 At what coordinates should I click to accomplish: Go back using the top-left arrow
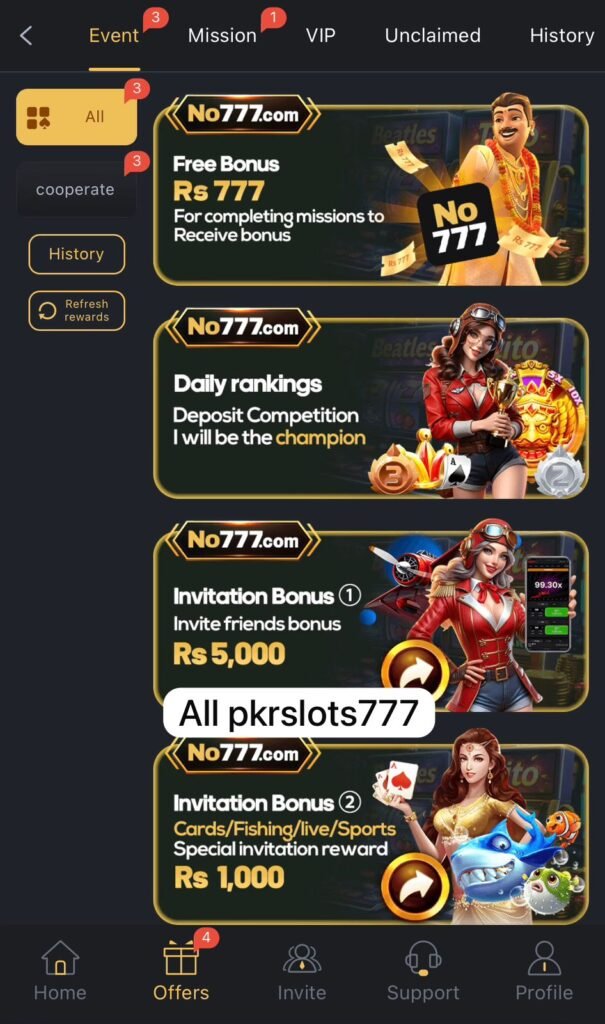26,36
